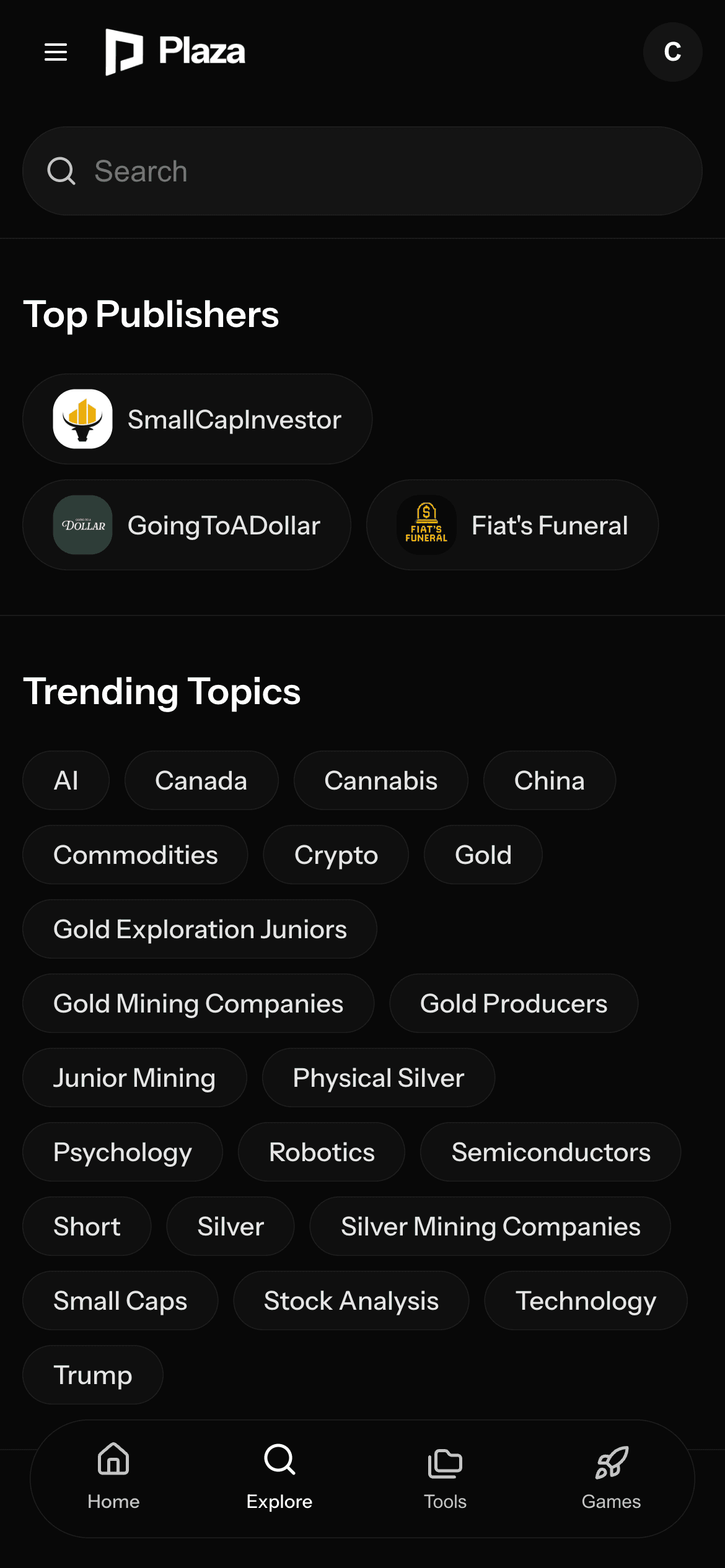Open GoingToADollar publisher
This screenshot has height=1568, width=725.
pyautogui.click(x=187, y=525)
